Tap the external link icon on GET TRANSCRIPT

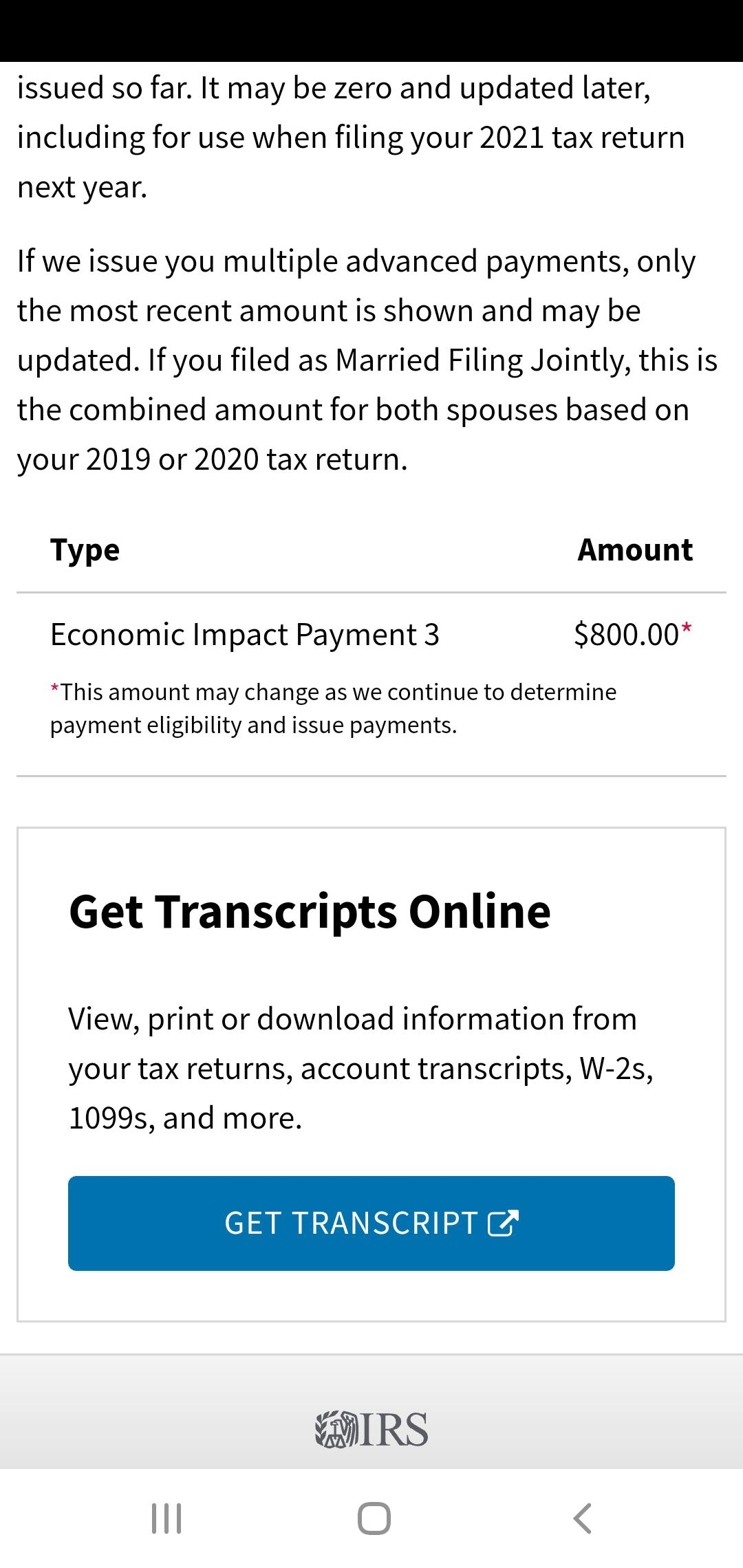[503, 1223]
